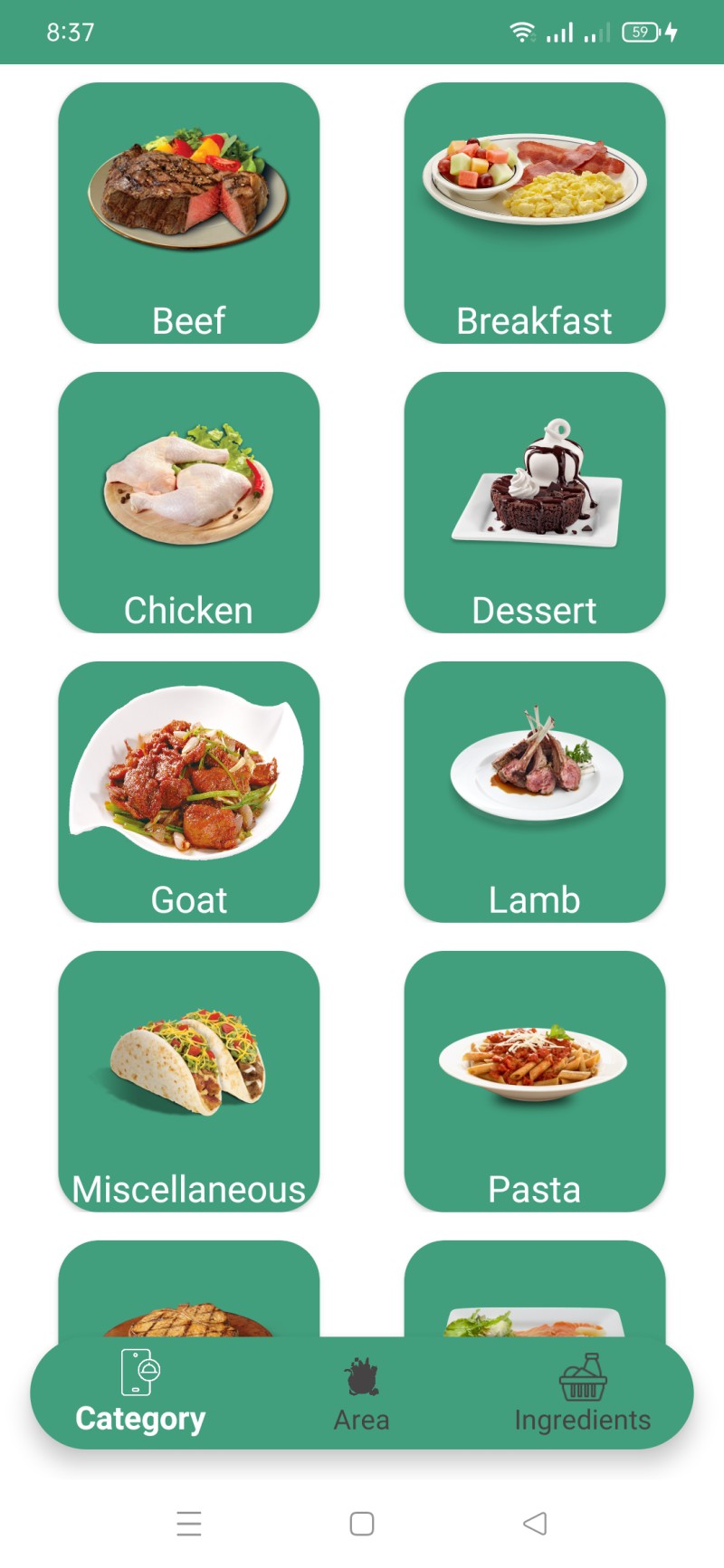The image size is (724, 1568).
Task: Tap the system home button
Action: [362, 1524]
